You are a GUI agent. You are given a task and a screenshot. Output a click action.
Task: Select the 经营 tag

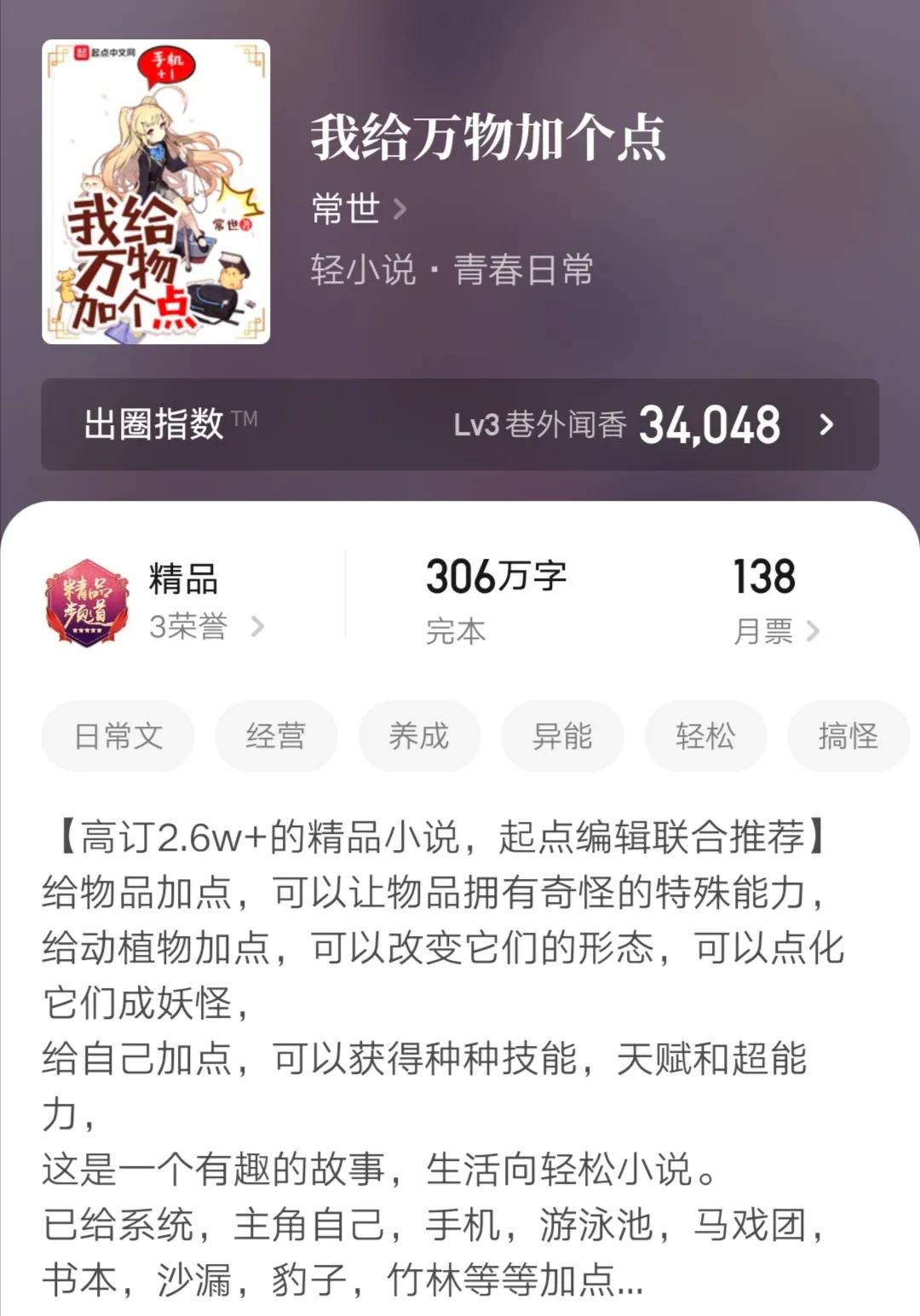[274, 734]
